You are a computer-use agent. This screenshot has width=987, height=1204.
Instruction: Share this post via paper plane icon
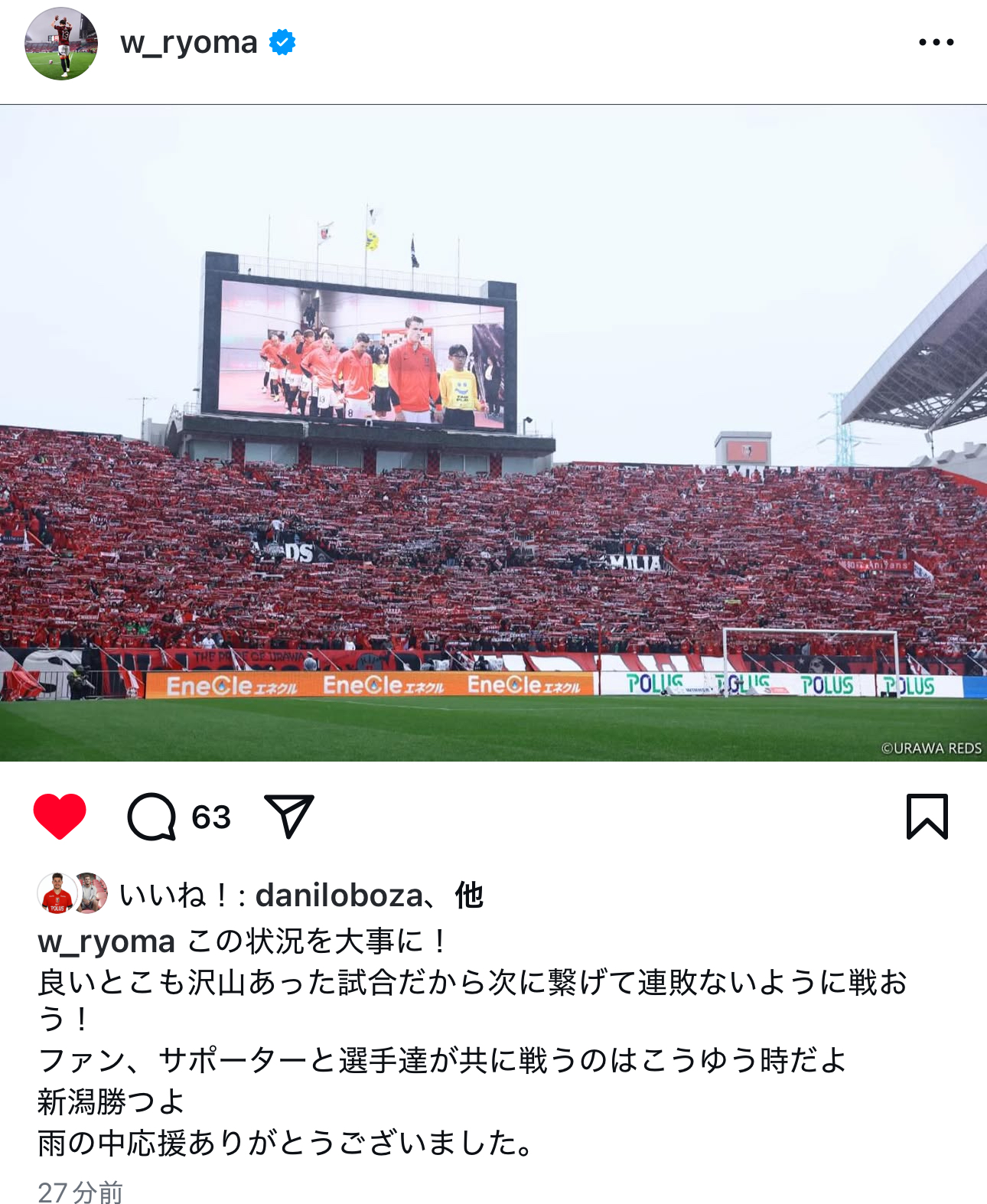point(288,816)
